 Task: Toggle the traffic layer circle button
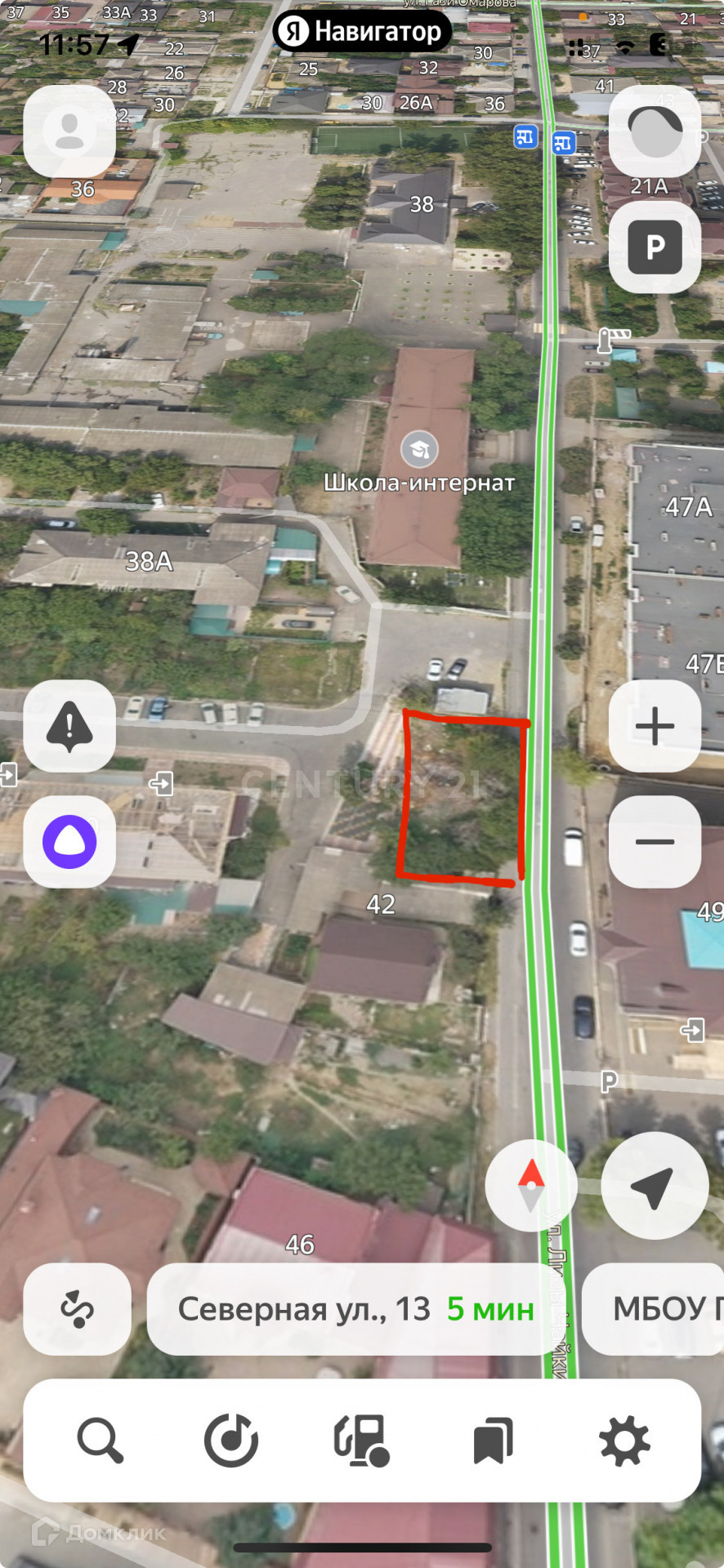pyautogui.click(x=655, y=131)
